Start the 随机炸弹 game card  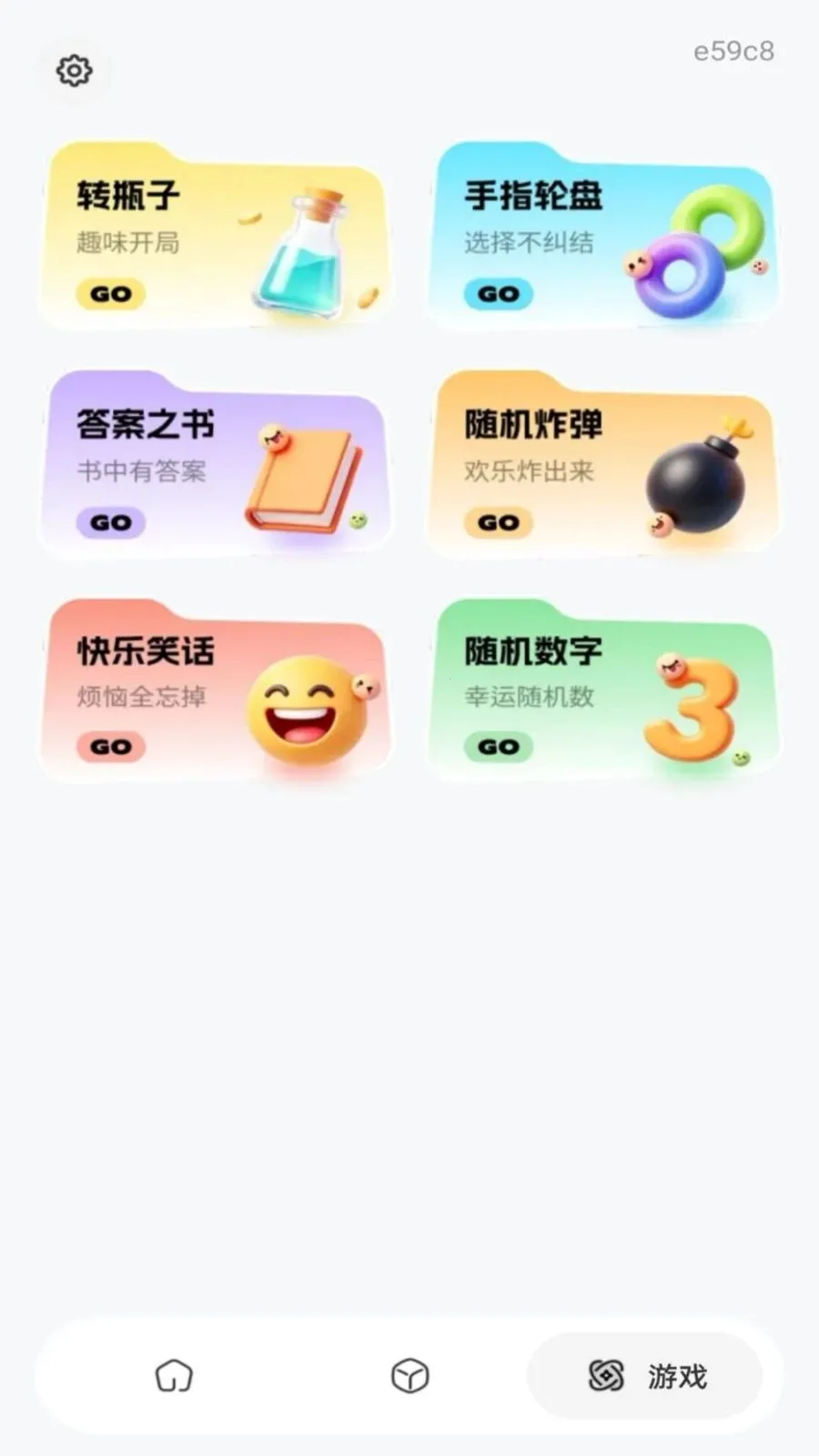[x=603, y=462]
